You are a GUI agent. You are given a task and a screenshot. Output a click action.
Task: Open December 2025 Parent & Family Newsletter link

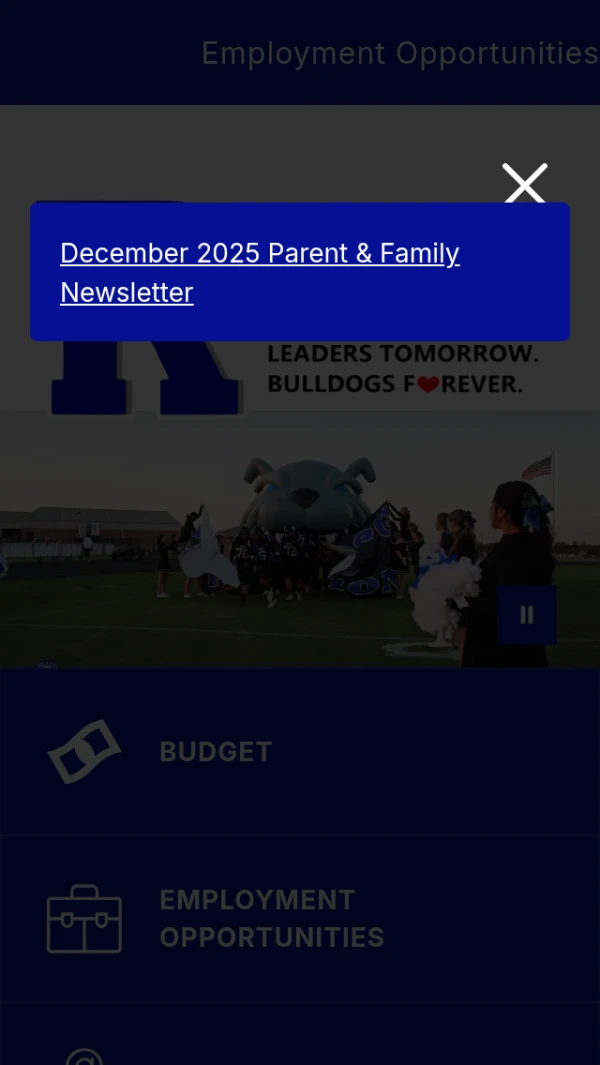pos(259,272)
